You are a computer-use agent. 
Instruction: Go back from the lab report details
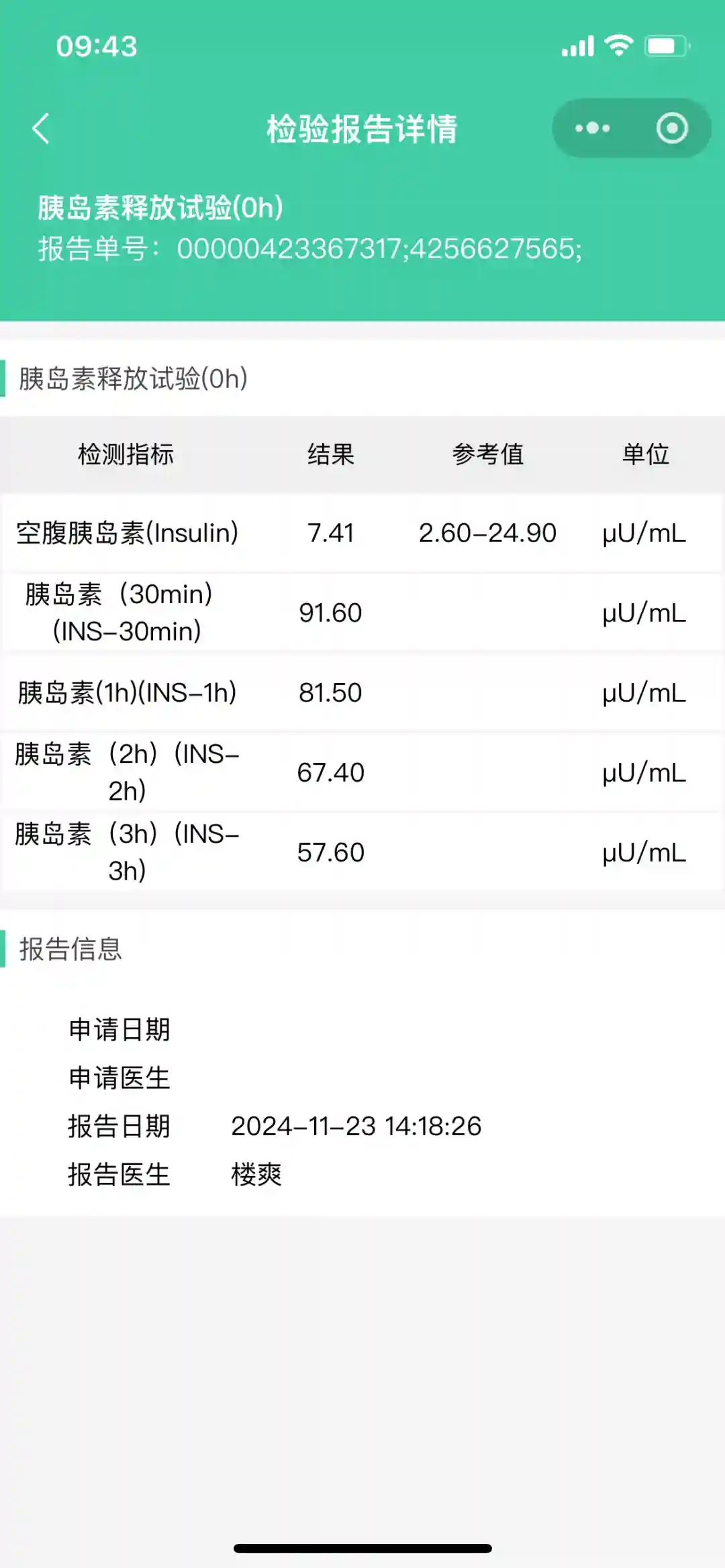tap(42, 128)
